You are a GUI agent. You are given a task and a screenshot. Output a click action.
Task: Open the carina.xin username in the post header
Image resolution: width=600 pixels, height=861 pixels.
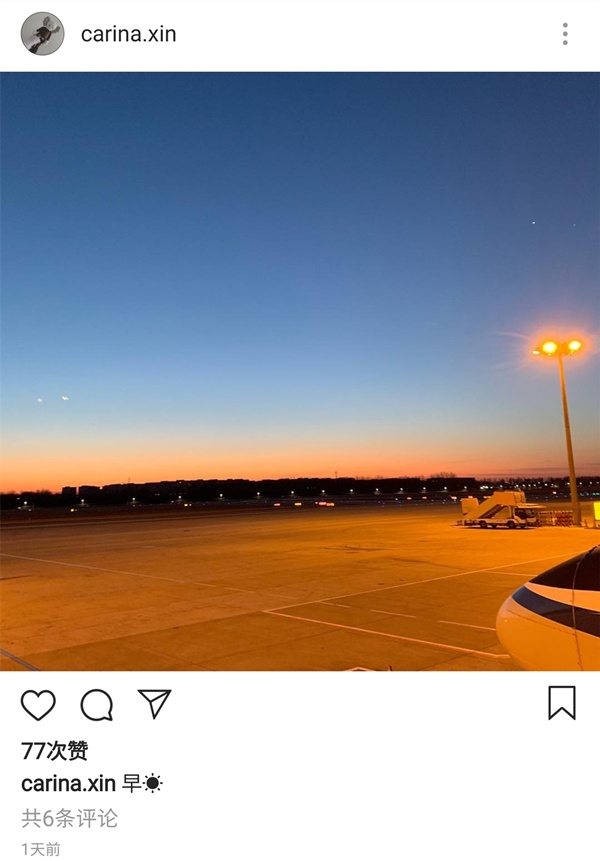(x=128, y=34)
